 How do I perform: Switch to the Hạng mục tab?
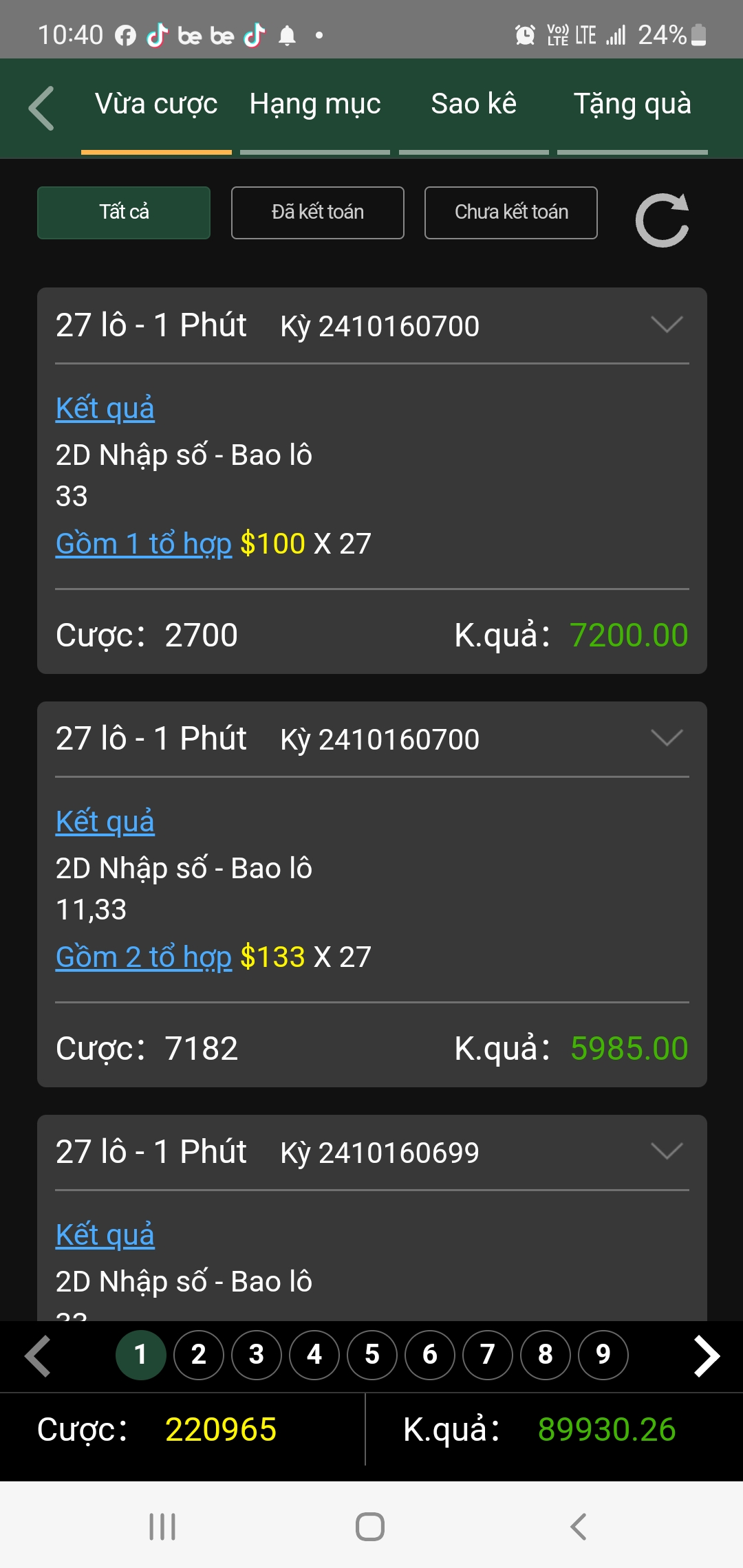pos(315,105)
